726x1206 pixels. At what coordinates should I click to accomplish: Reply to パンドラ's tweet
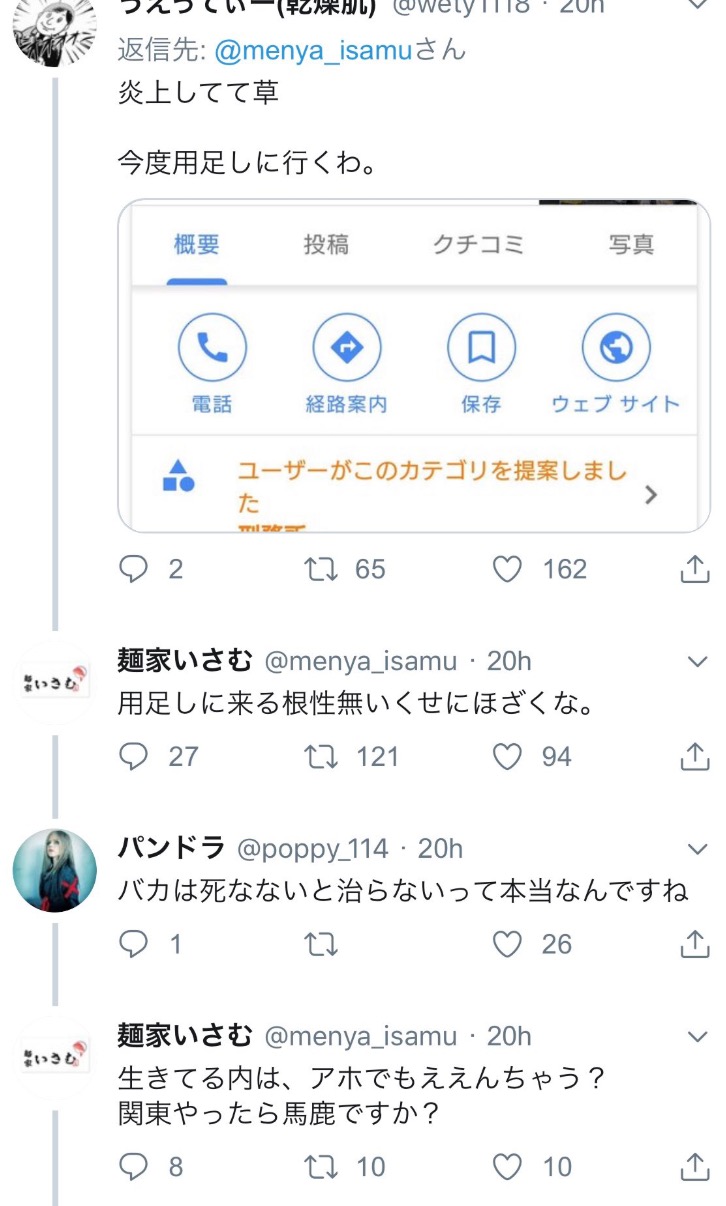coord(133,943)
